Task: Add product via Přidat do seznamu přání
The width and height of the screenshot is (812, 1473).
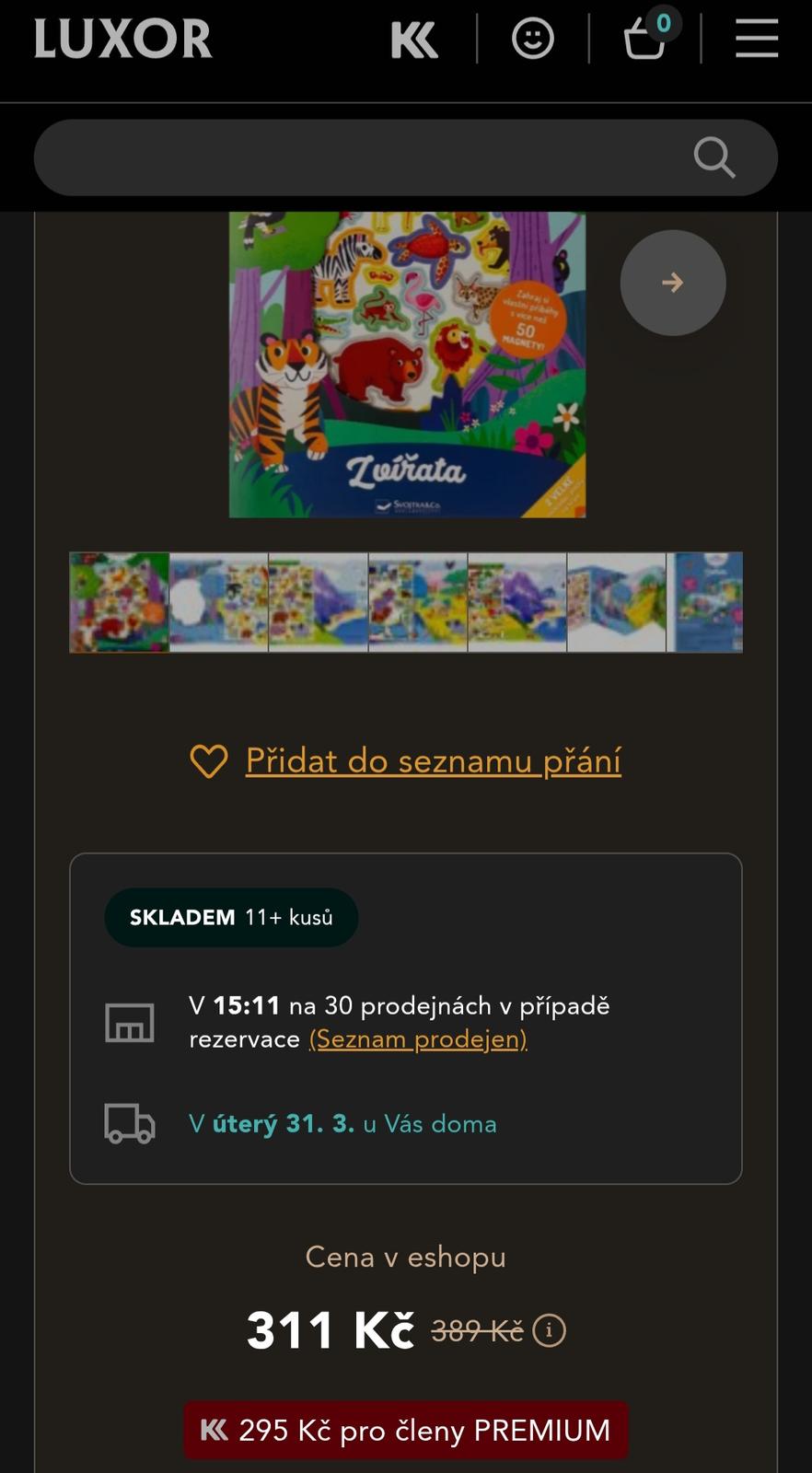Action: 433,761
